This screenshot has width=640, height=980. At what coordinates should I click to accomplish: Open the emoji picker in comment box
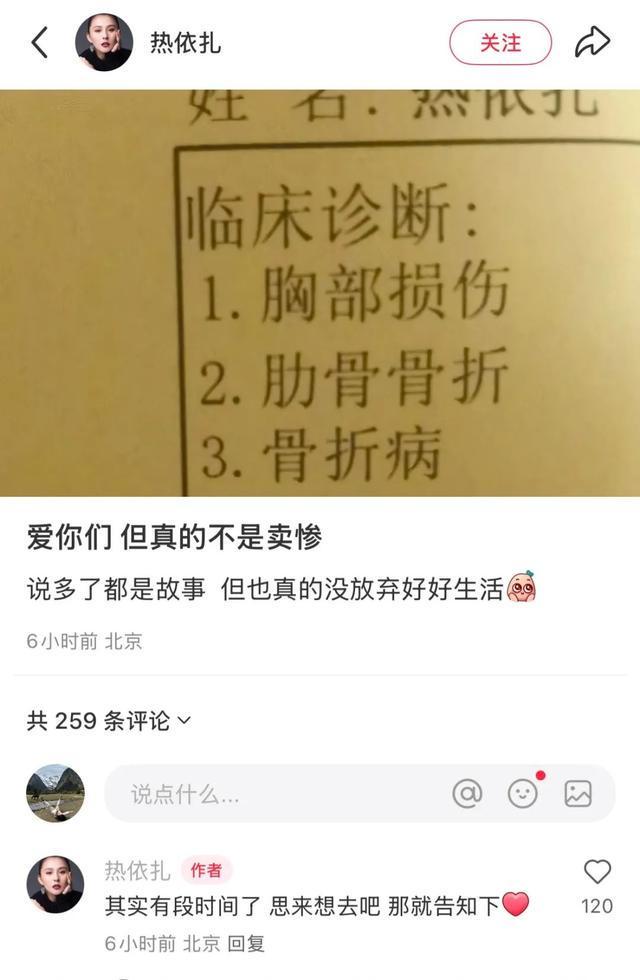[x=522, y=794]
